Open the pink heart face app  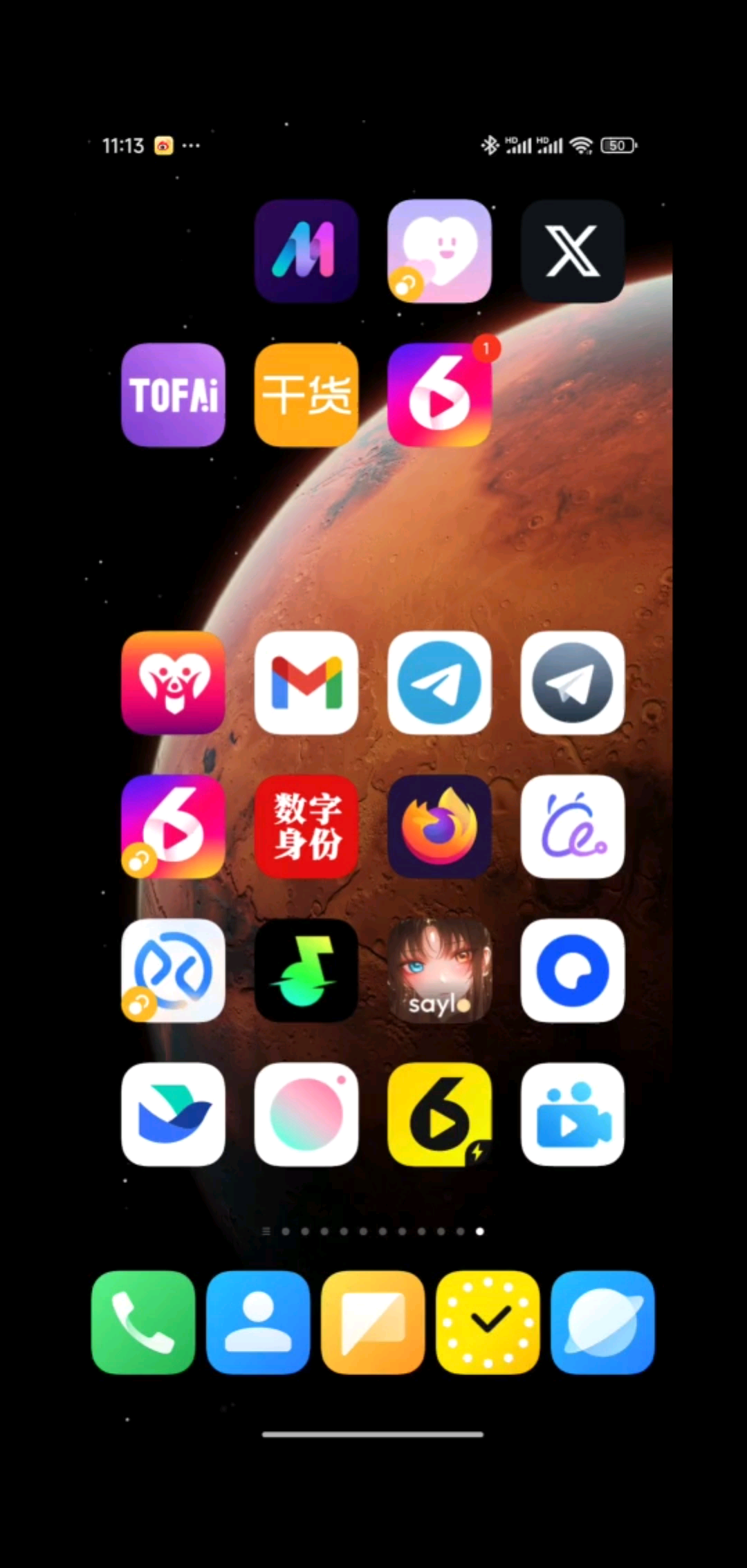439,251
